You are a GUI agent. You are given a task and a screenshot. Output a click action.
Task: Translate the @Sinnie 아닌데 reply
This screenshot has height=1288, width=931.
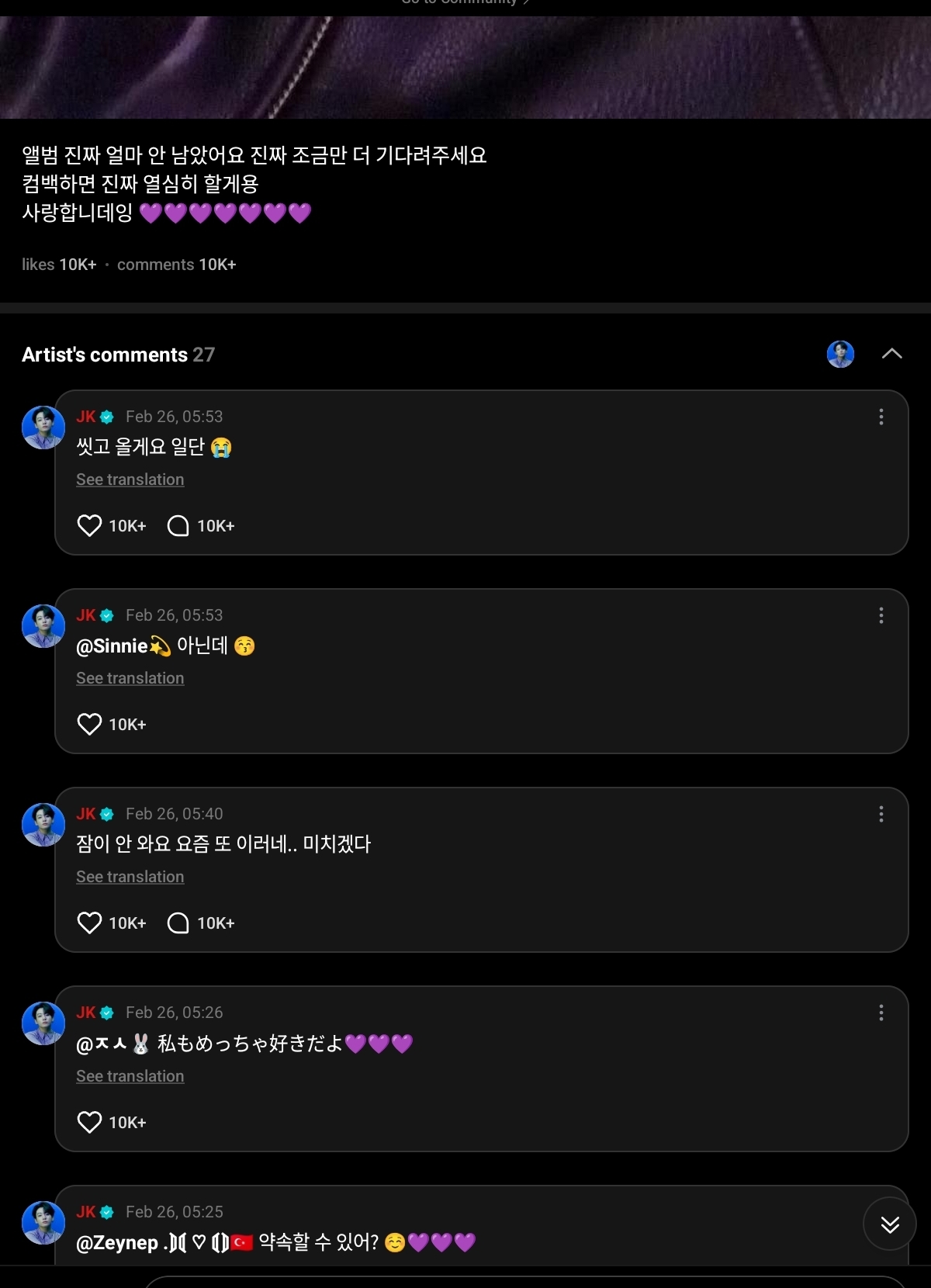tap(130, 678)
